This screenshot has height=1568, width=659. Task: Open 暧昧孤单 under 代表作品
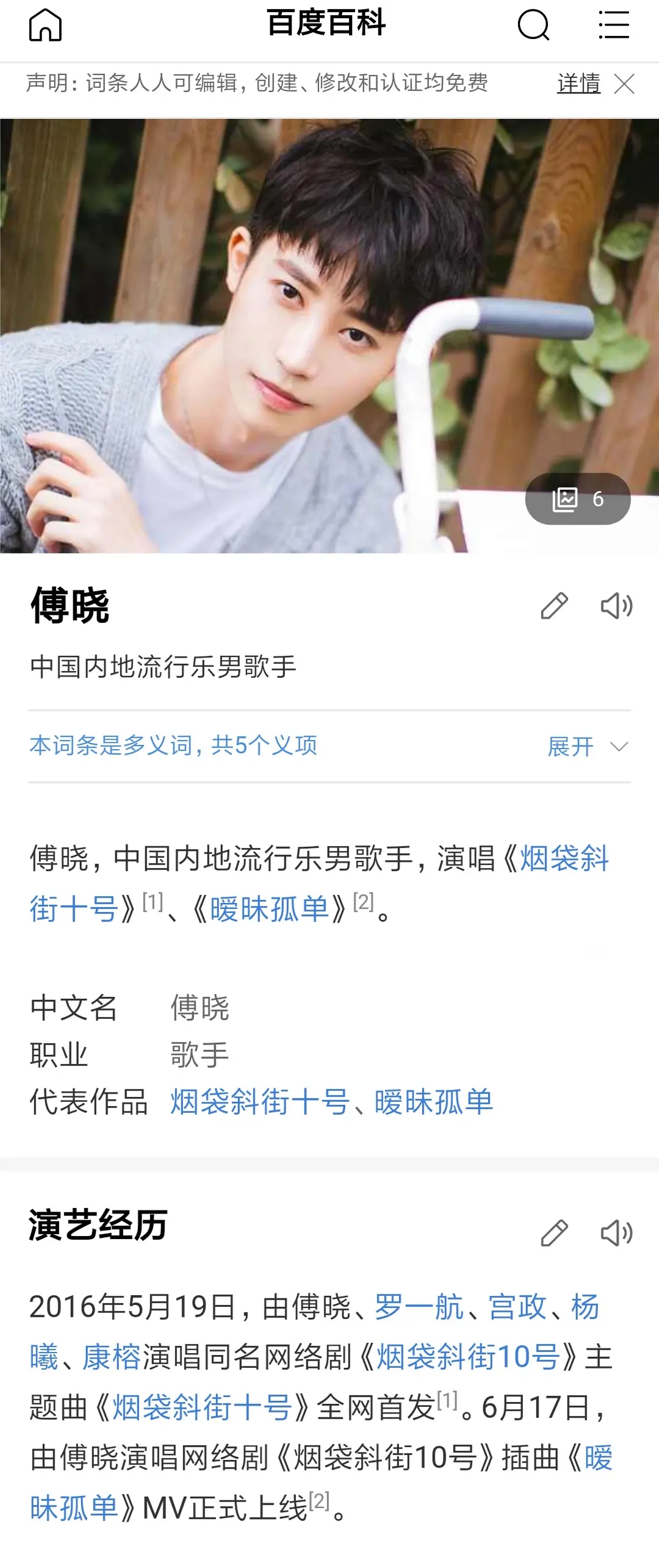coord(434,1102)
